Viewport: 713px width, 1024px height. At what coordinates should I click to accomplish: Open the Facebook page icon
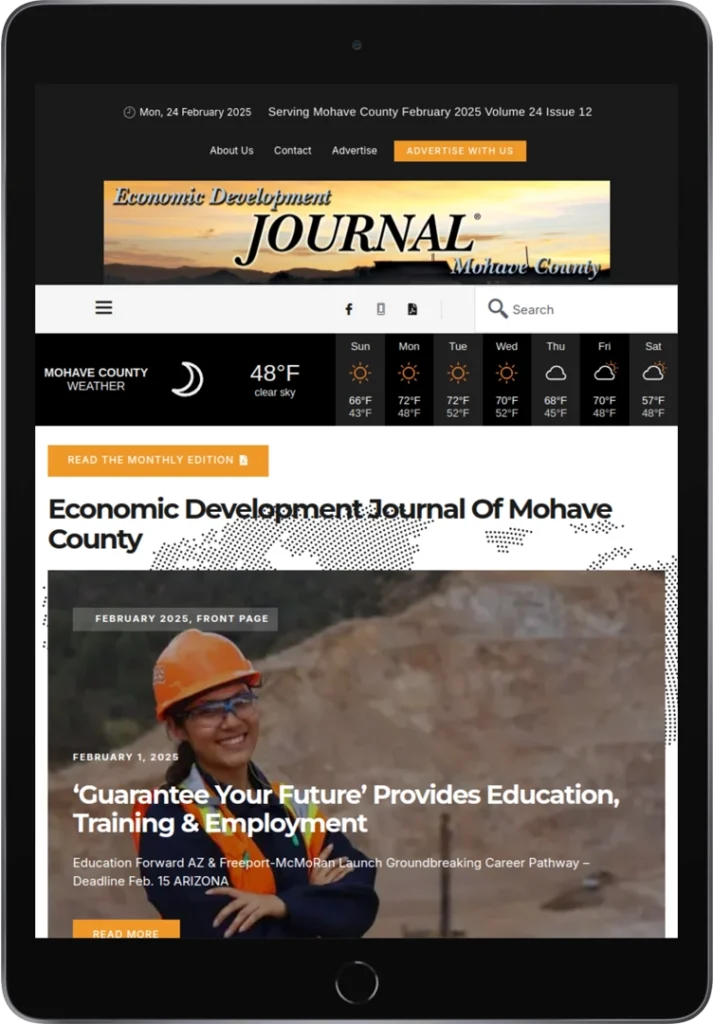click(x=349, y=309)
